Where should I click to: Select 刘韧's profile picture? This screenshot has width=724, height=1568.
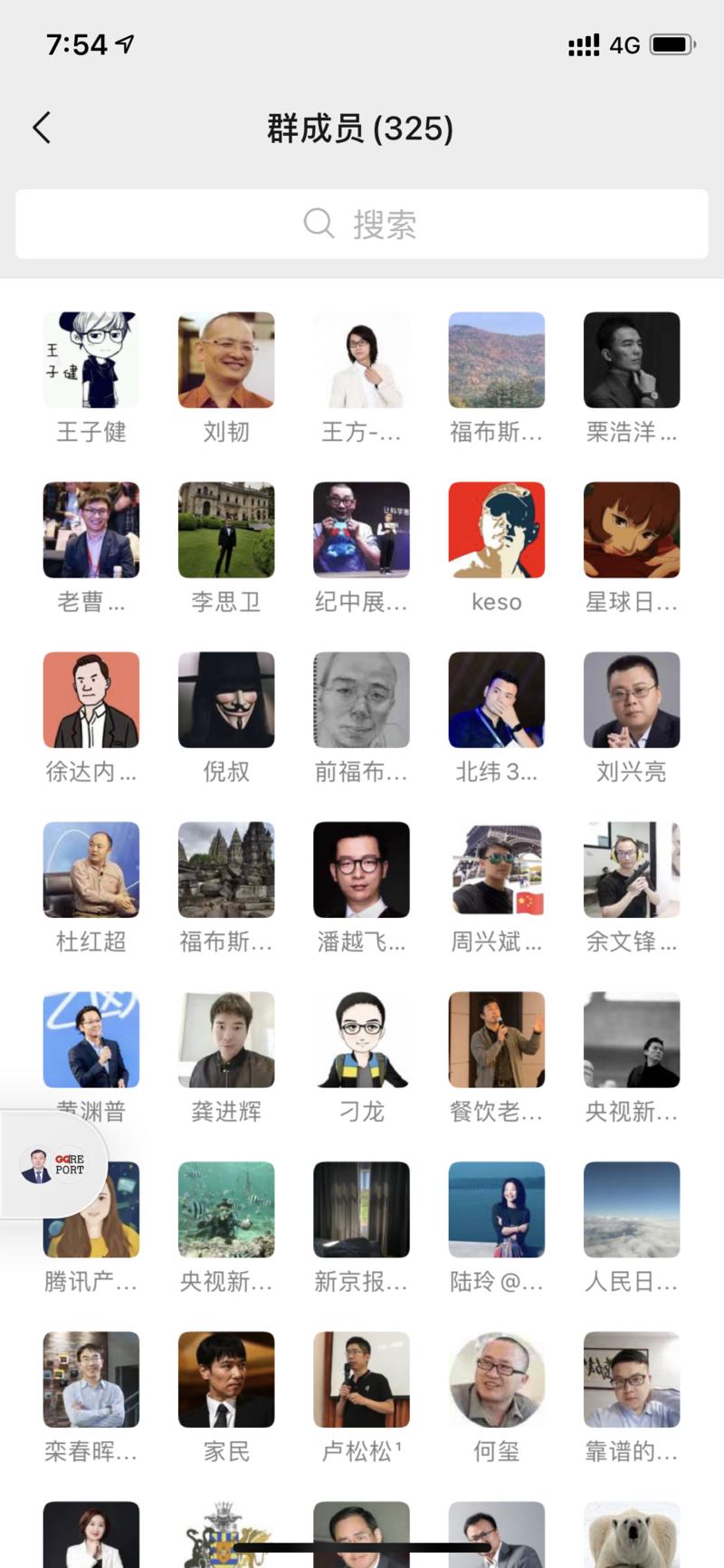click(226, 359)
